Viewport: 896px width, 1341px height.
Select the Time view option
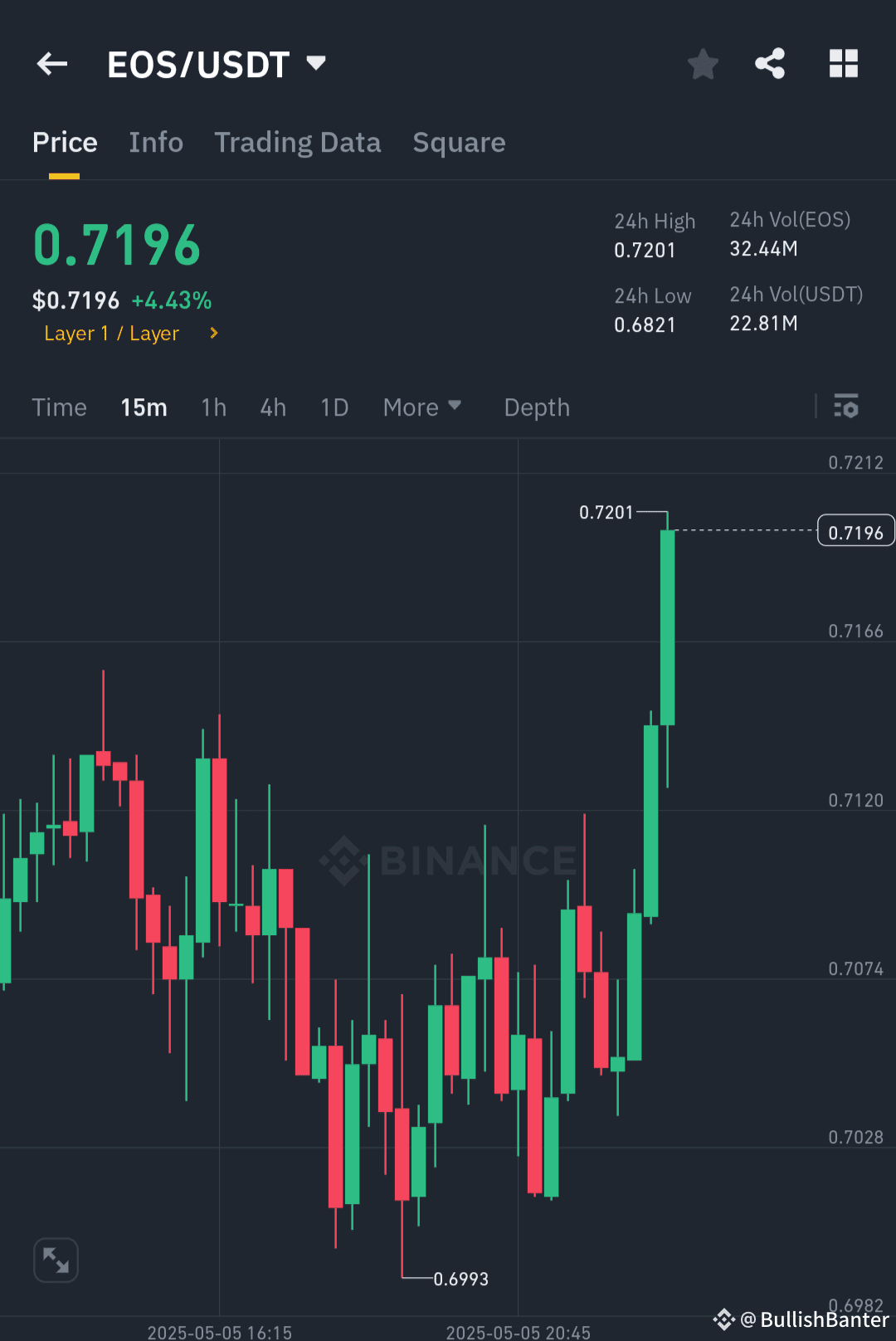point(59,407)
